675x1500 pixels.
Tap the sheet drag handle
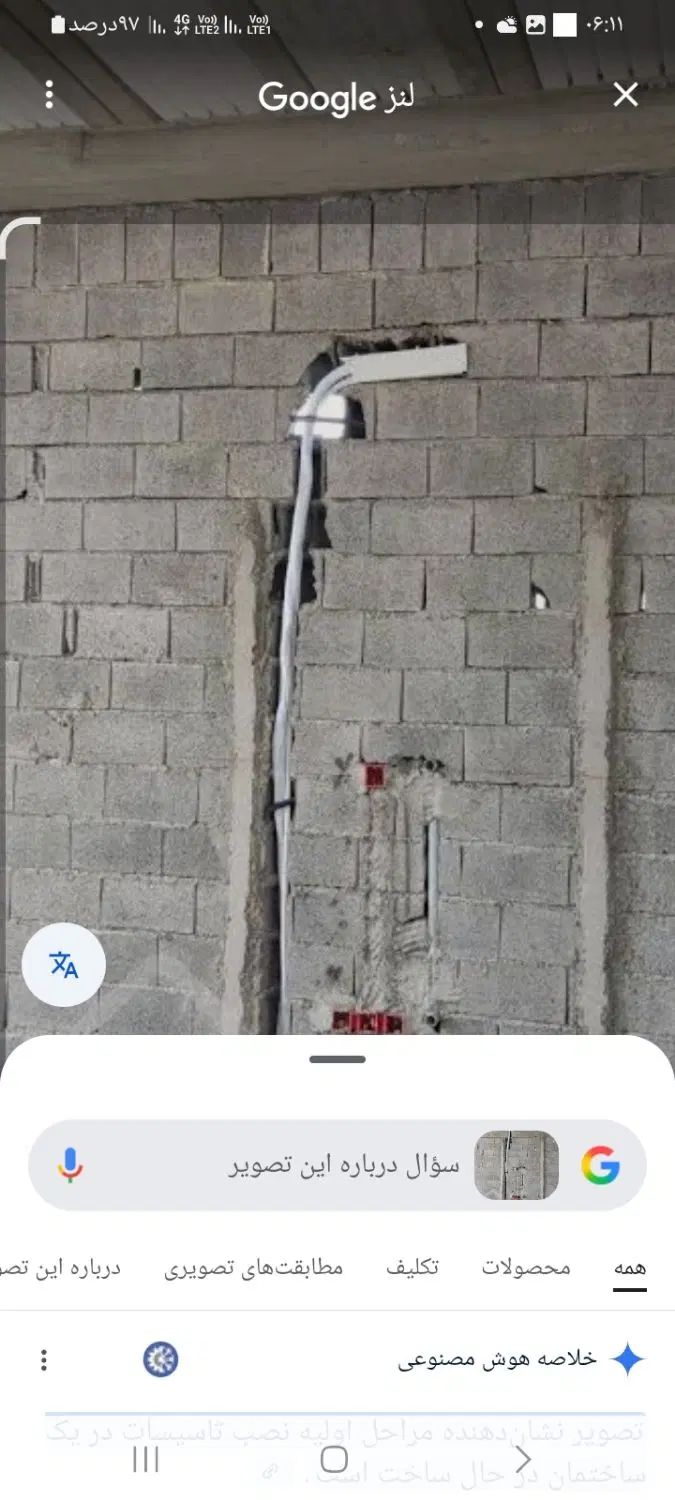pyautogui.click(x=337, y=1059)
